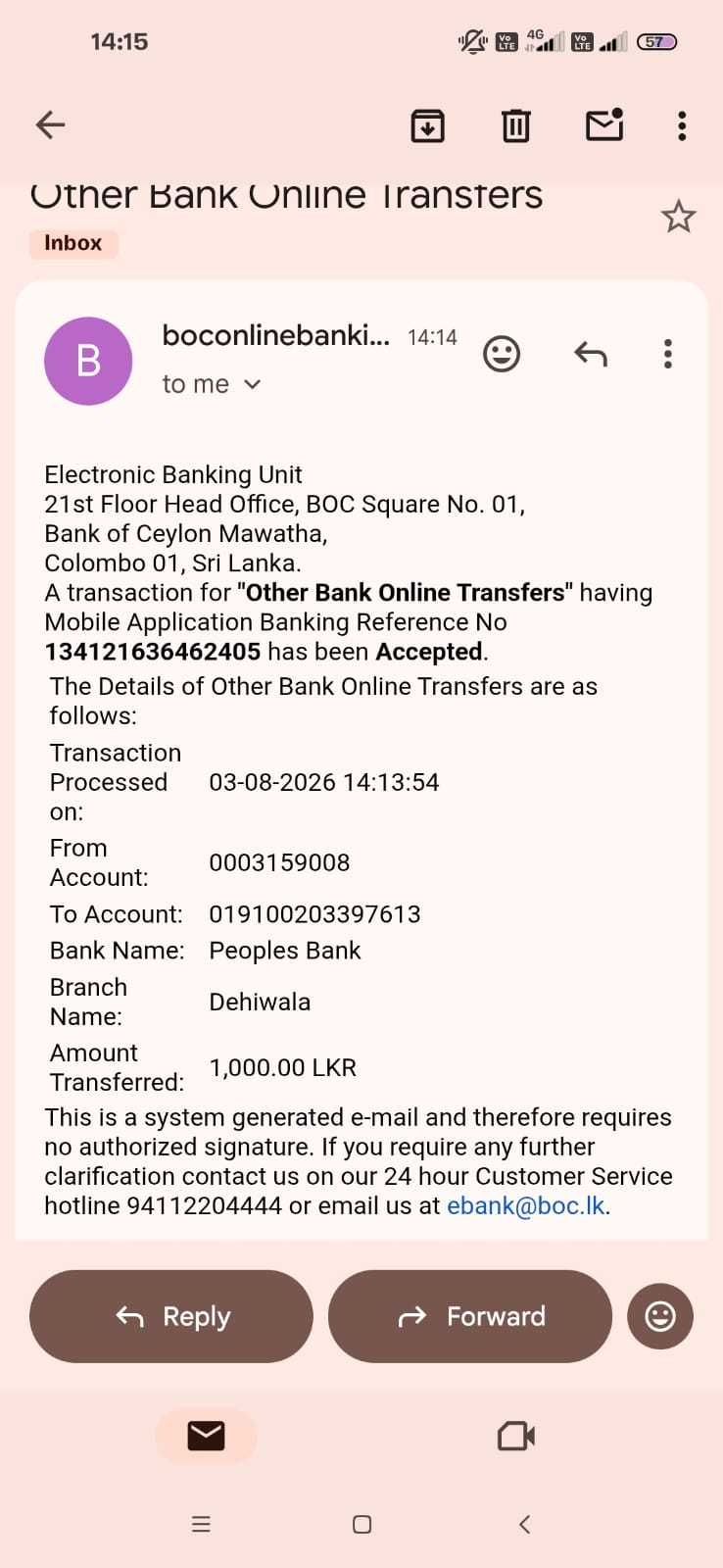Screen dimensions: 723x1568
Task: Switch to the Meet video tab
Action: 516,1437
